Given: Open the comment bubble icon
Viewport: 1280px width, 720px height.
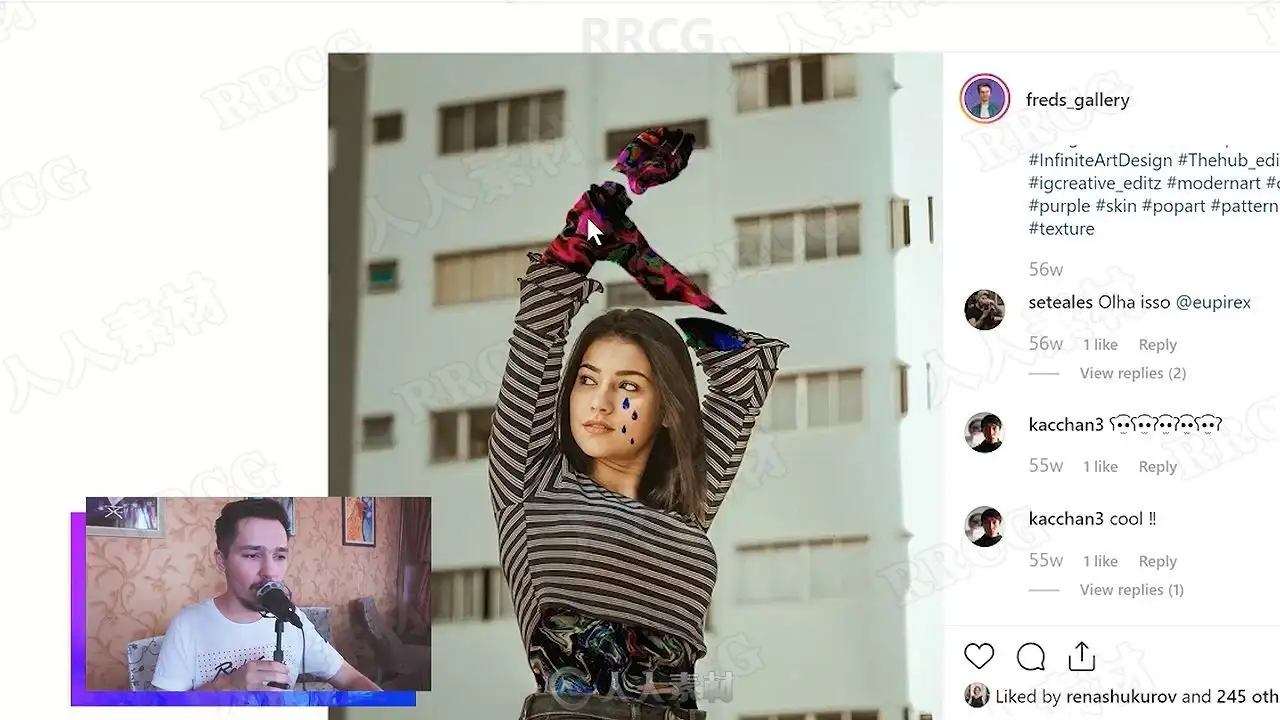Looking at the screenshot, I should [1030, 656].
